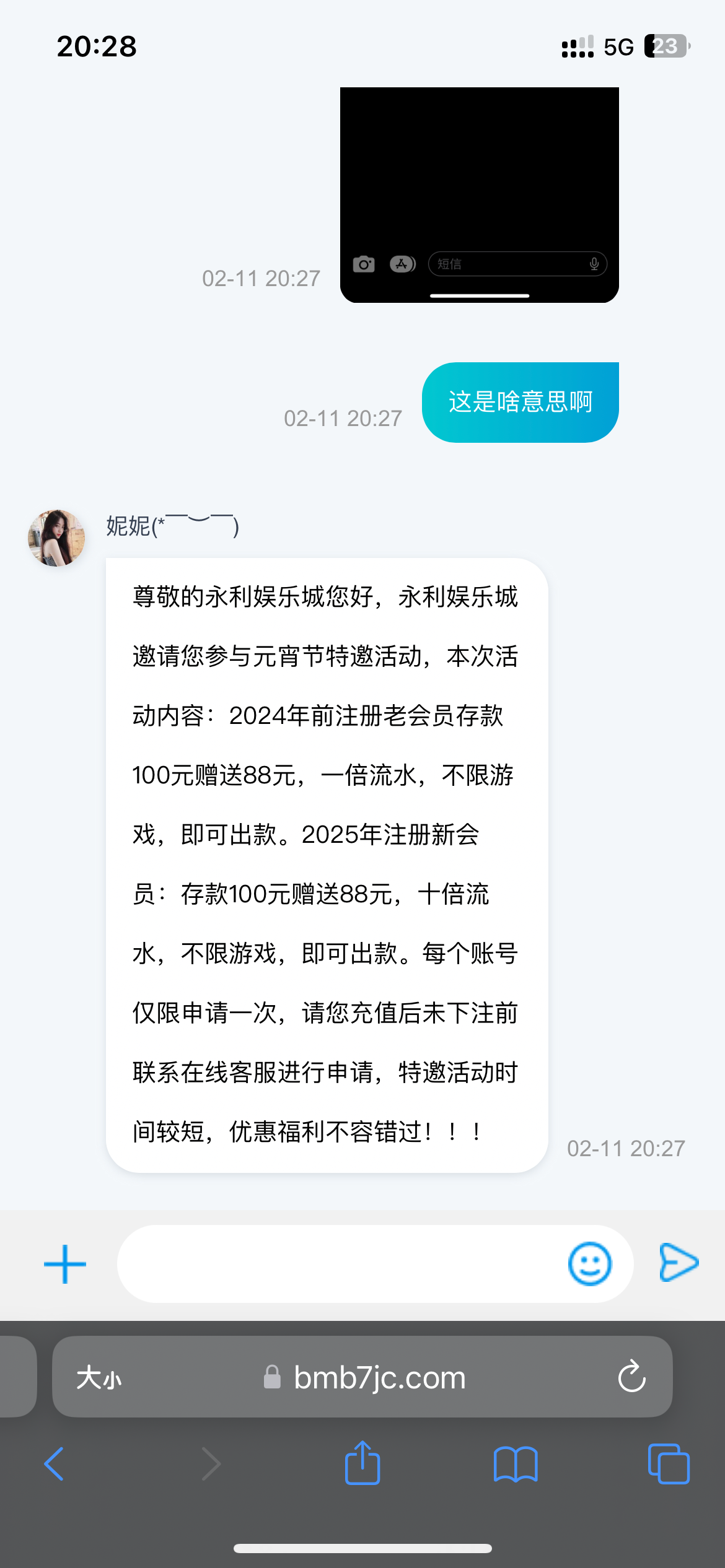Tap the lock icon in the address bar
Screen dimensions: 725x1568
click(271, 1377)
